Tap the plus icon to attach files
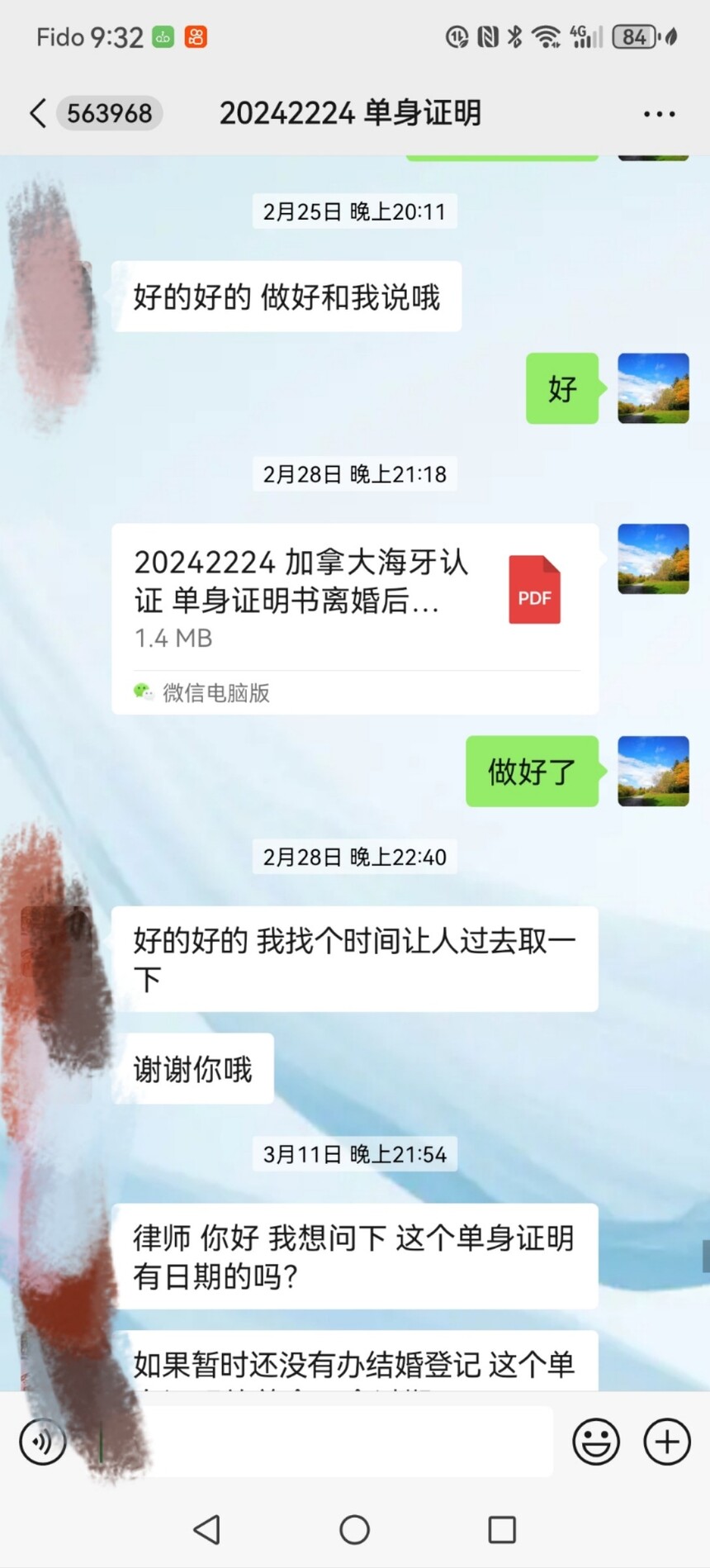Viewport: 710px width, 1568px height. tap(665, 1442)
